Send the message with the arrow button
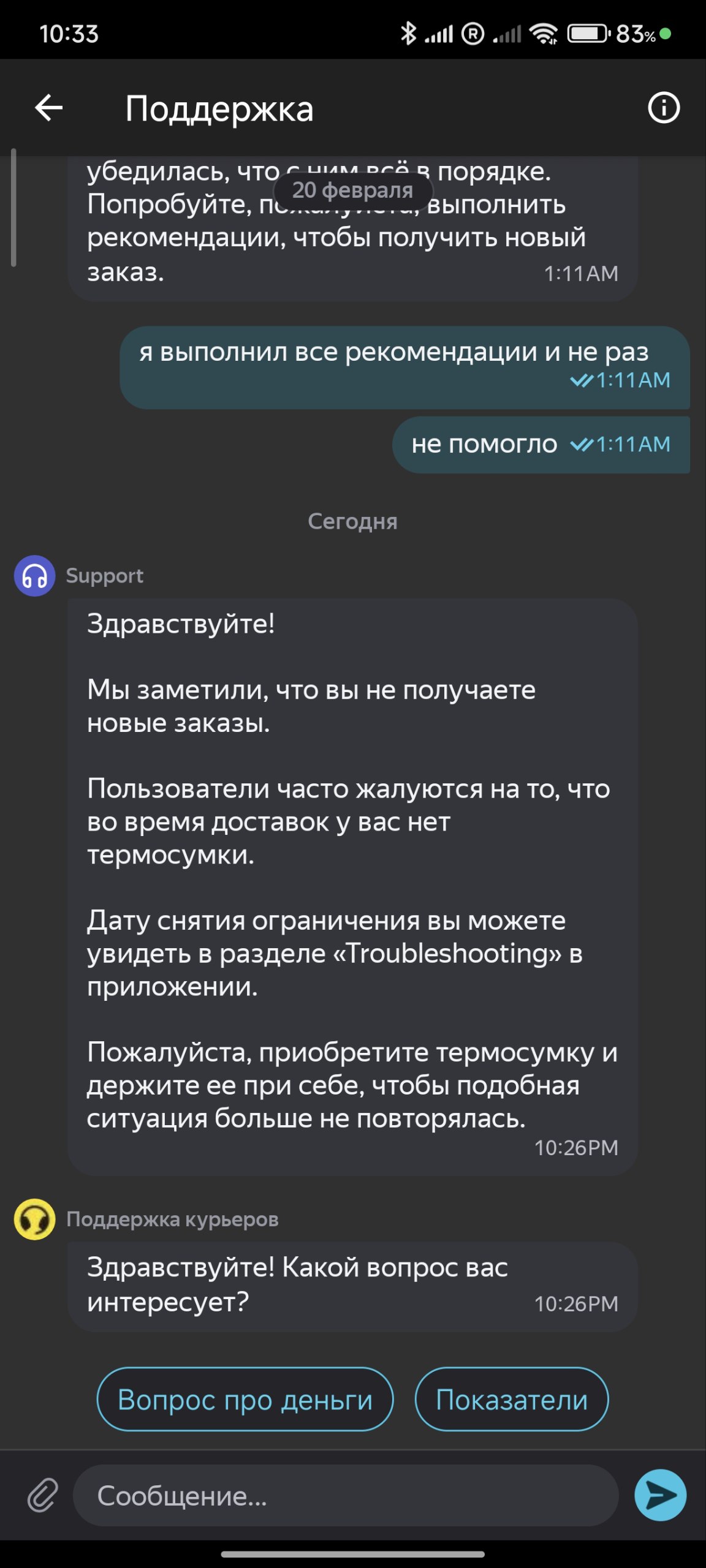This screenshot has height=1568, width=706. (660, 1495)
